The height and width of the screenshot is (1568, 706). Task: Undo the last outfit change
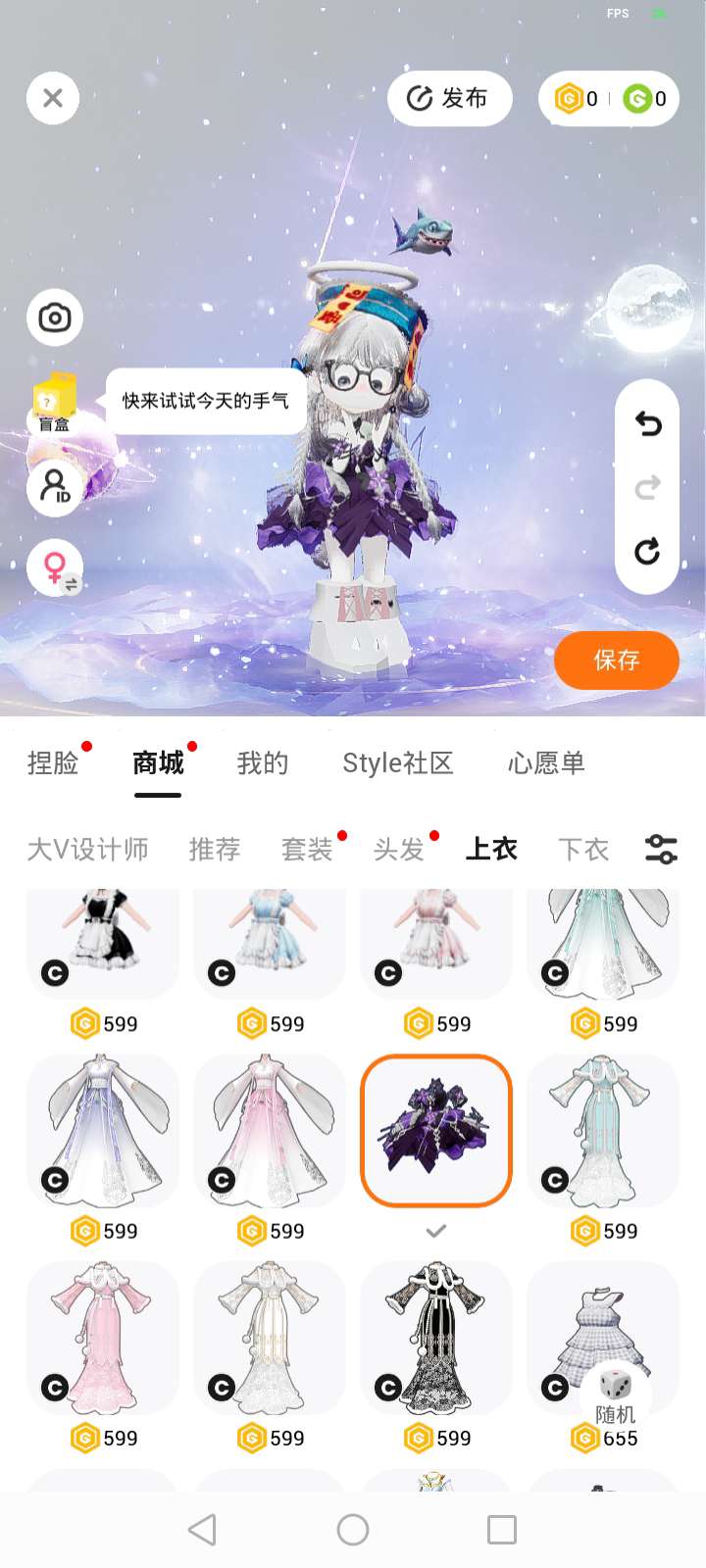pyautogui.click(x=647, y=423)
